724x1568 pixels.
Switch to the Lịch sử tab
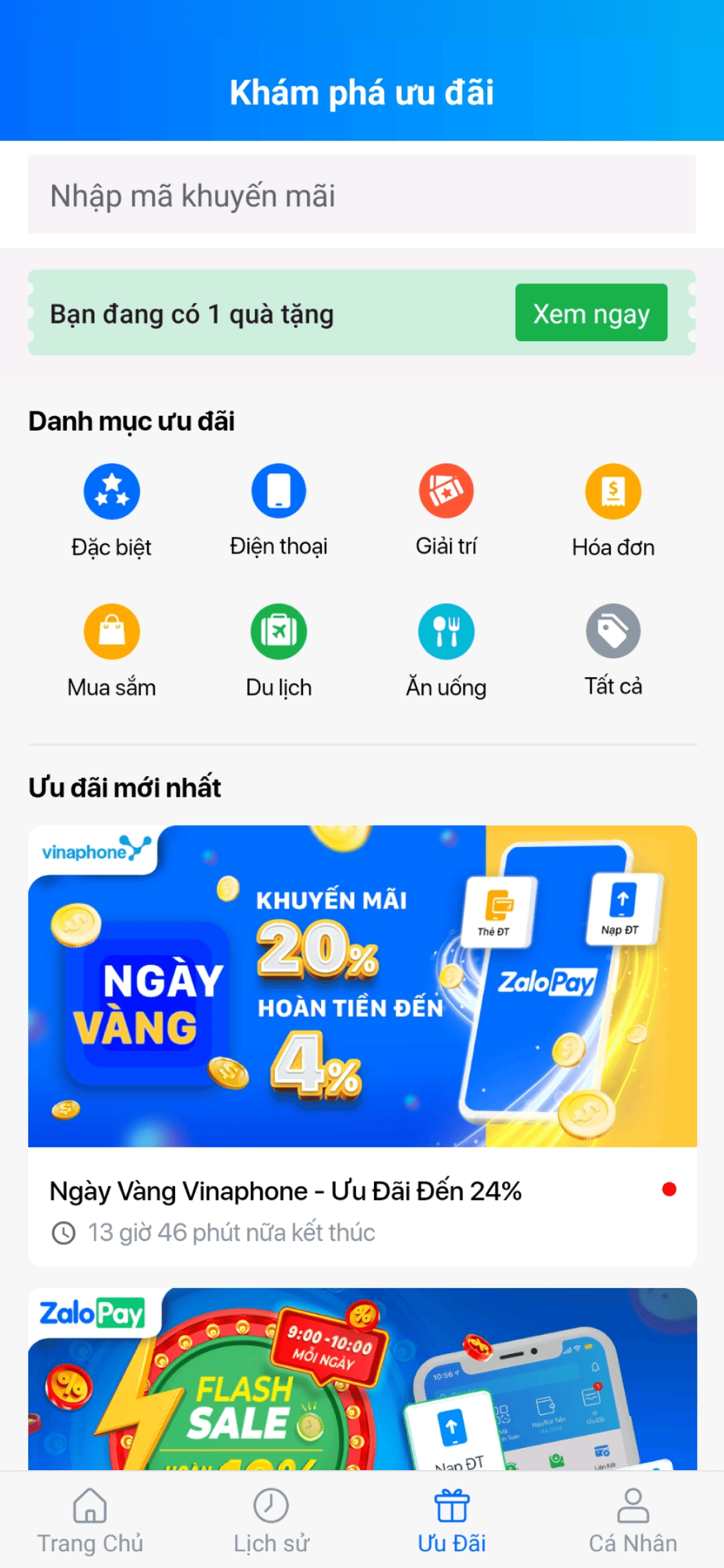pos(271,1520)
